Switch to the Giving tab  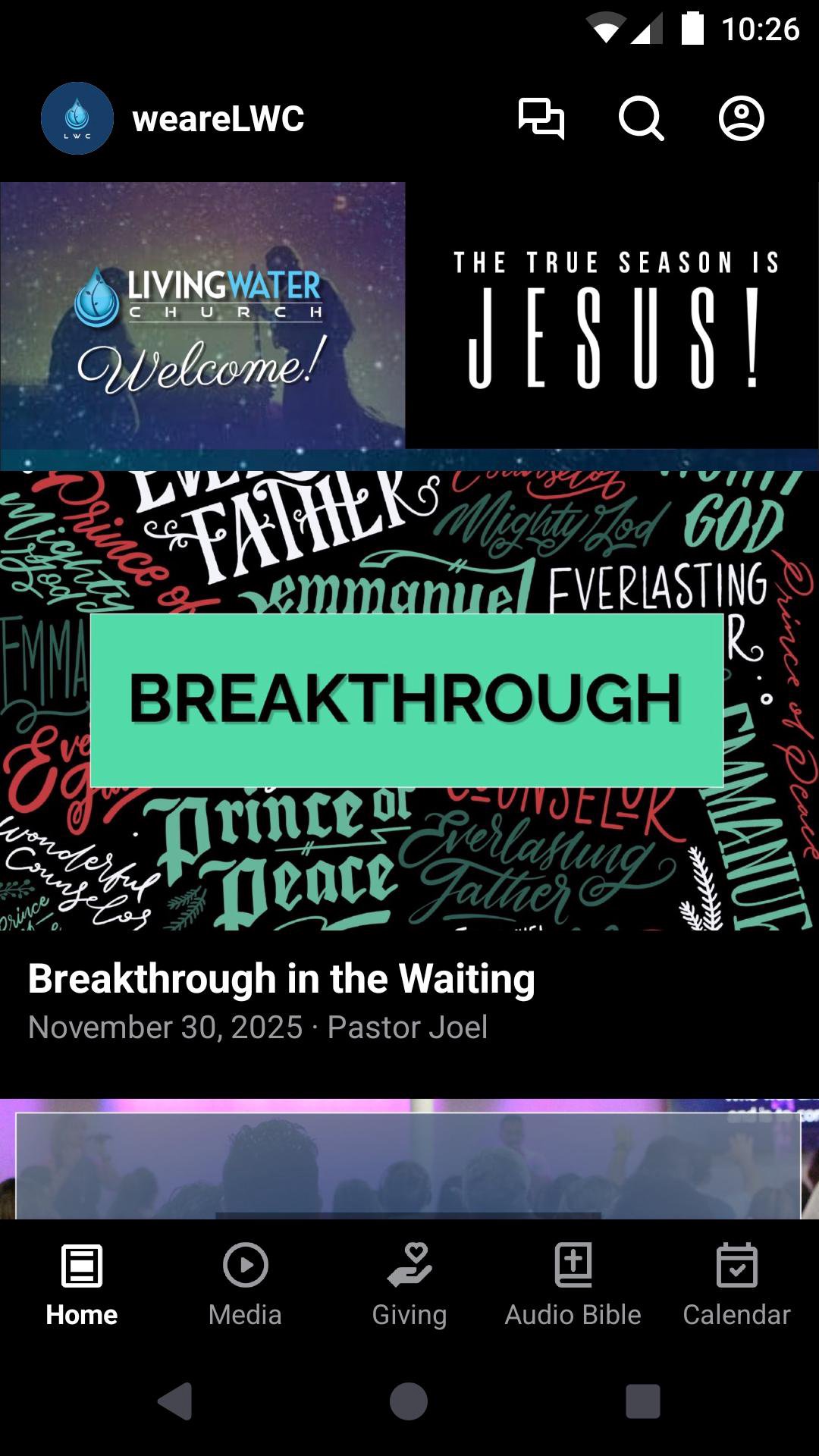tap(409, 1283)
